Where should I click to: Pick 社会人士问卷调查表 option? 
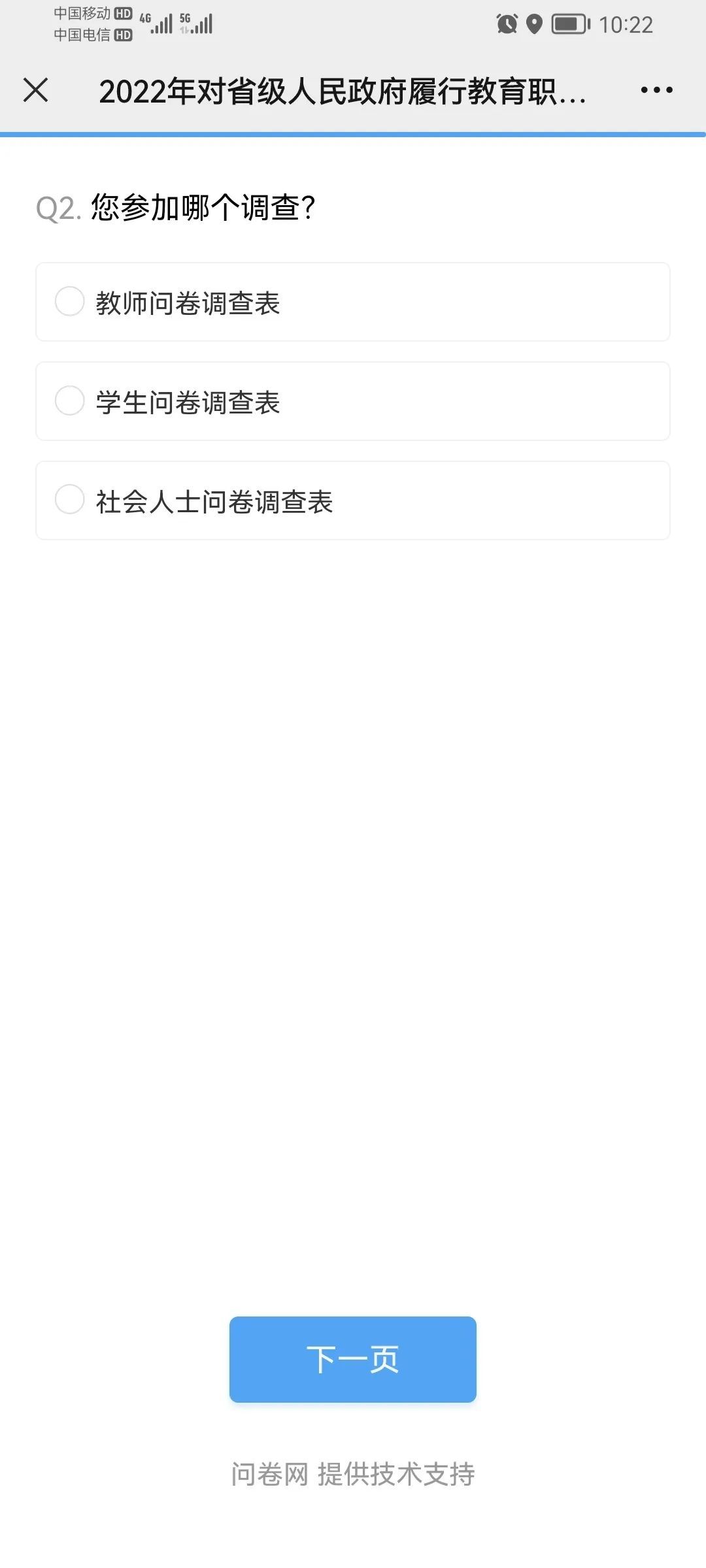70,500
